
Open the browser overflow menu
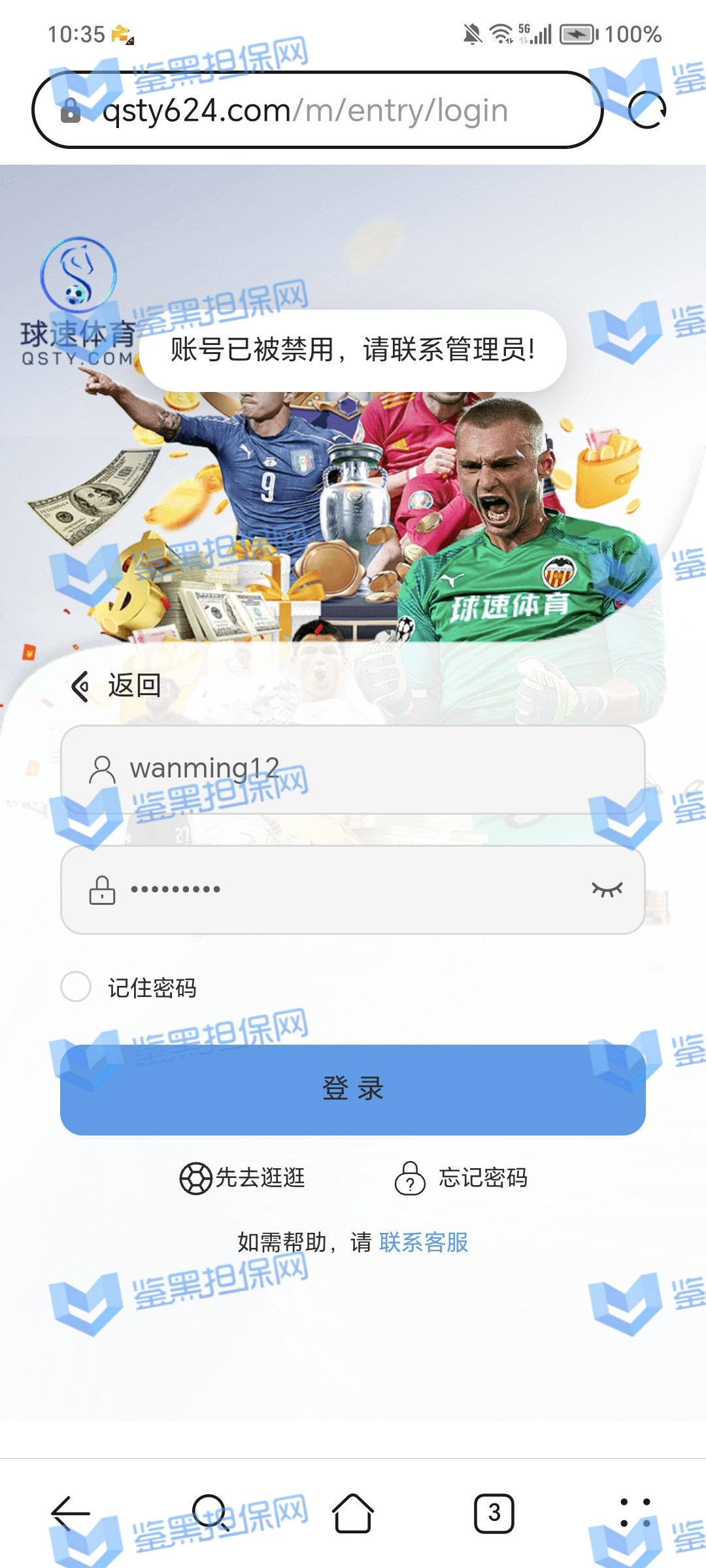pyautogui.click(x=635, y=1513)
